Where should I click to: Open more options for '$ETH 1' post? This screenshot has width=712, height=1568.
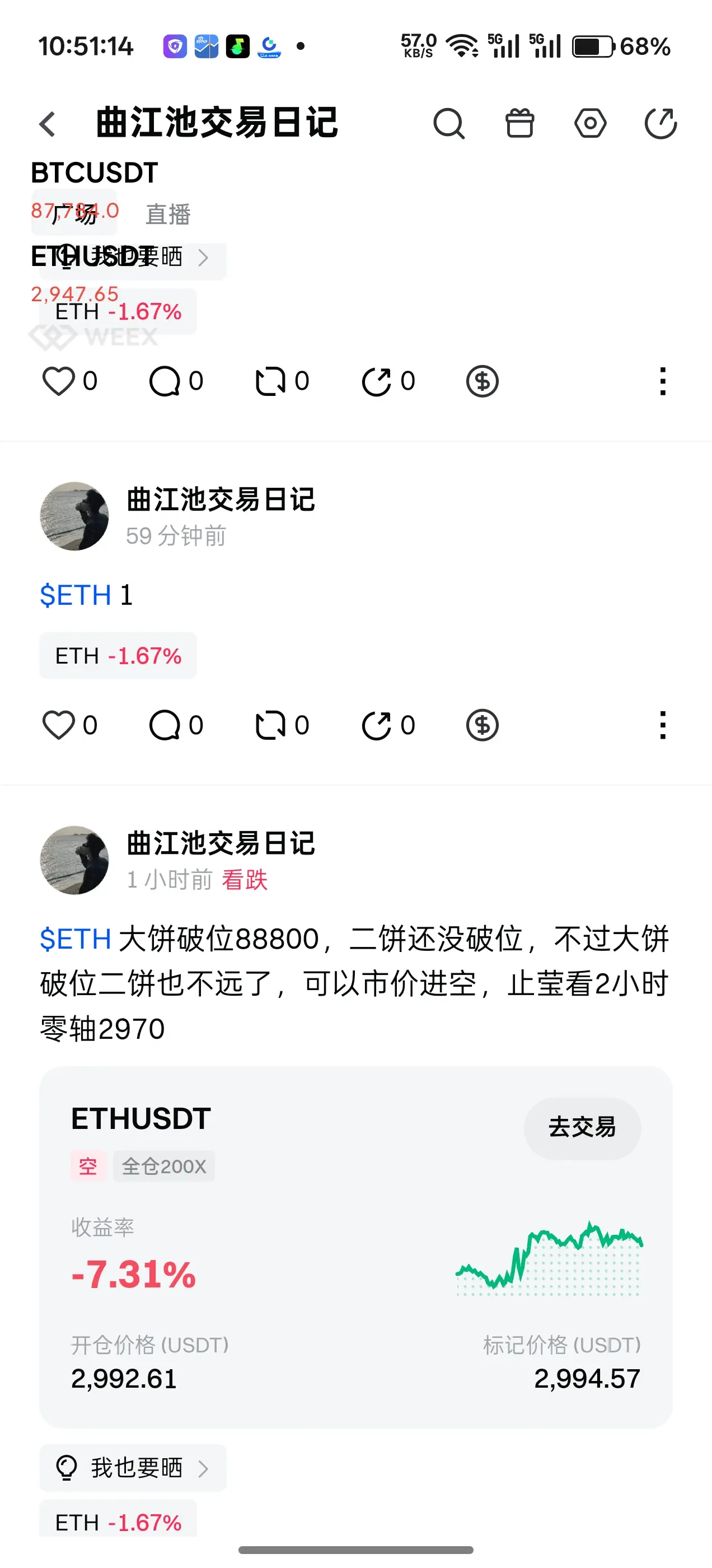click(663, 726)
